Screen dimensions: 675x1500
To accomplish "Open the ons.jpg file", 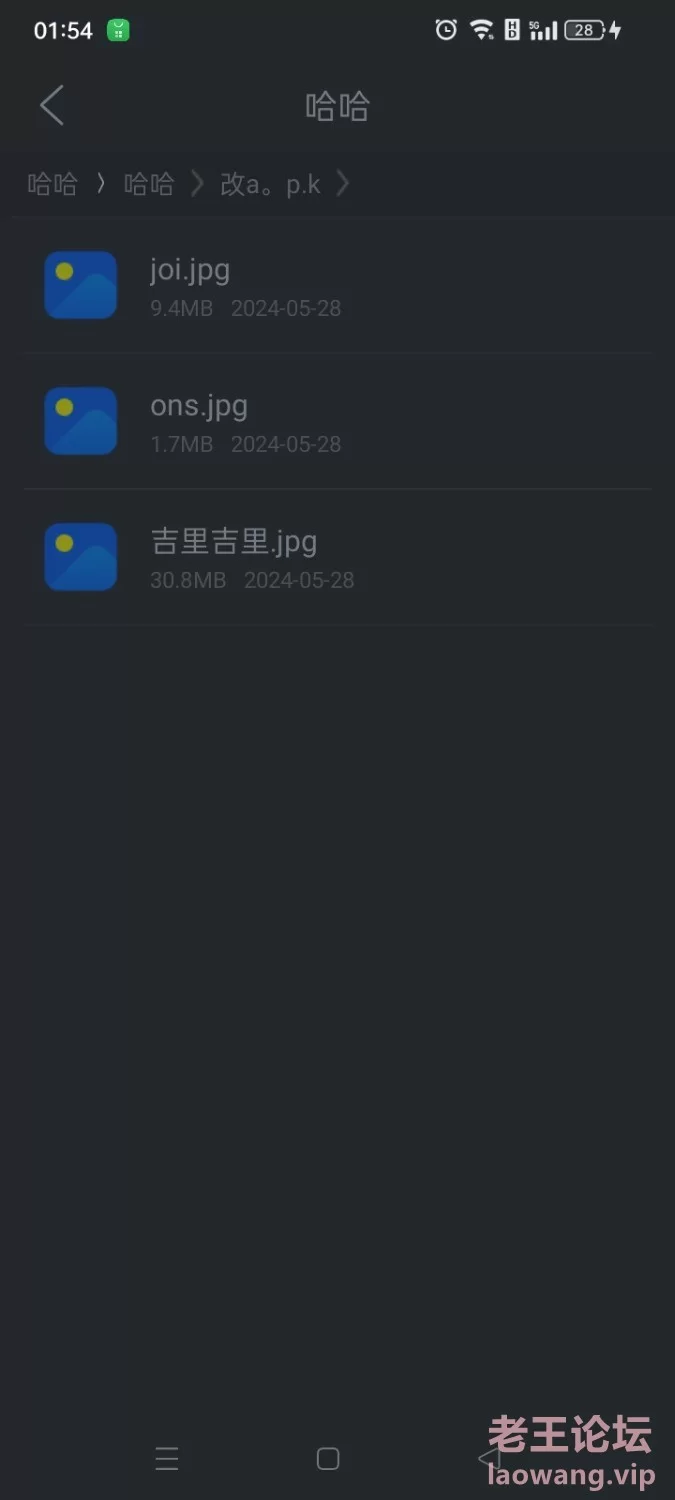I will click(x=337, y=421).
